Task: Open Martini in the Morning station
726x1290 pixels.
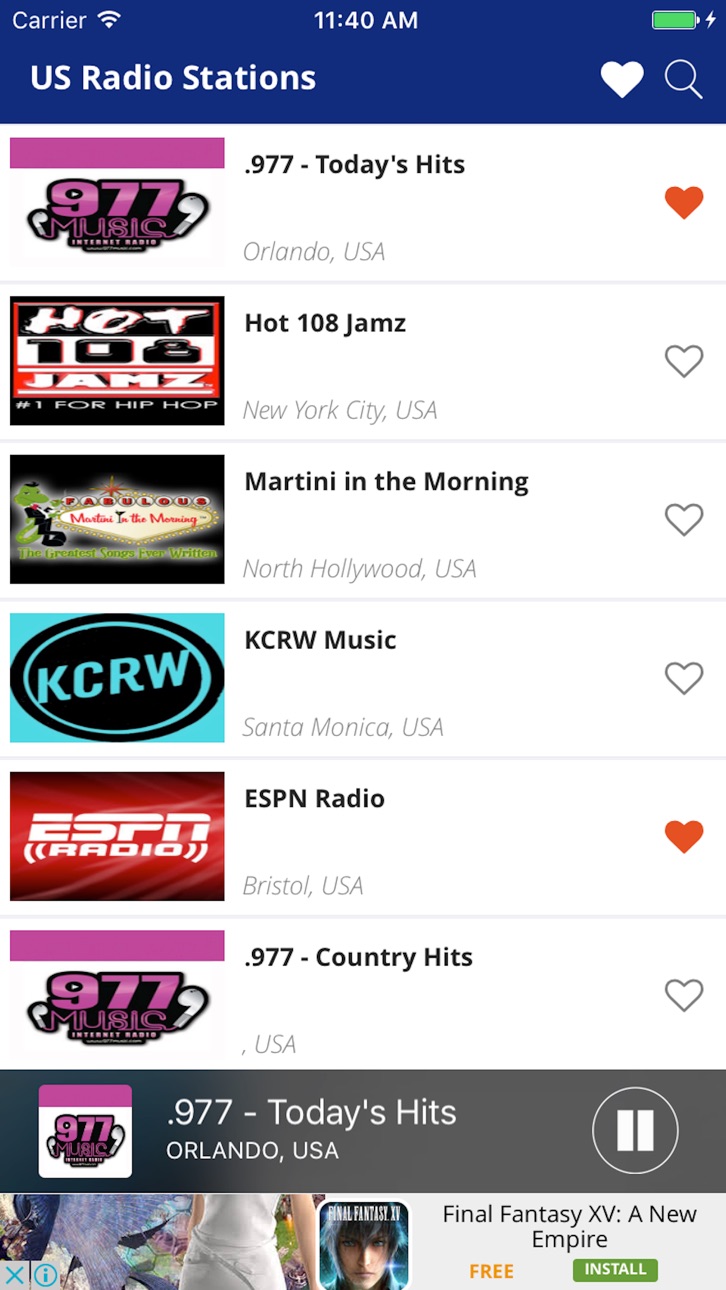Action: click(363, 519)
